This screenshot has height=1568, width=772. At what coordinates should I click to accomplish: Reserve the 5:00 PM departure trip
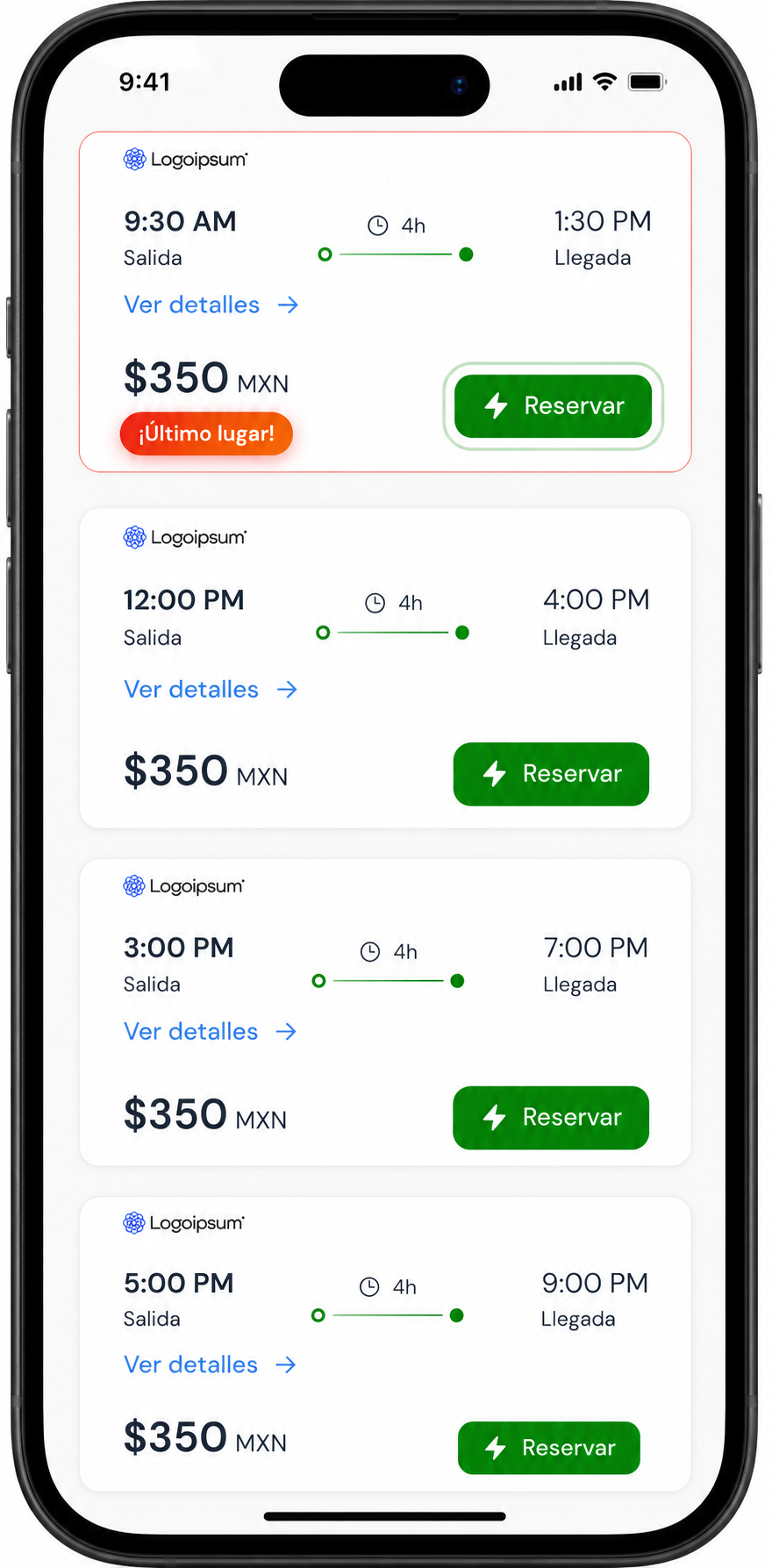pyautogui.click(x=549, y=1447)
